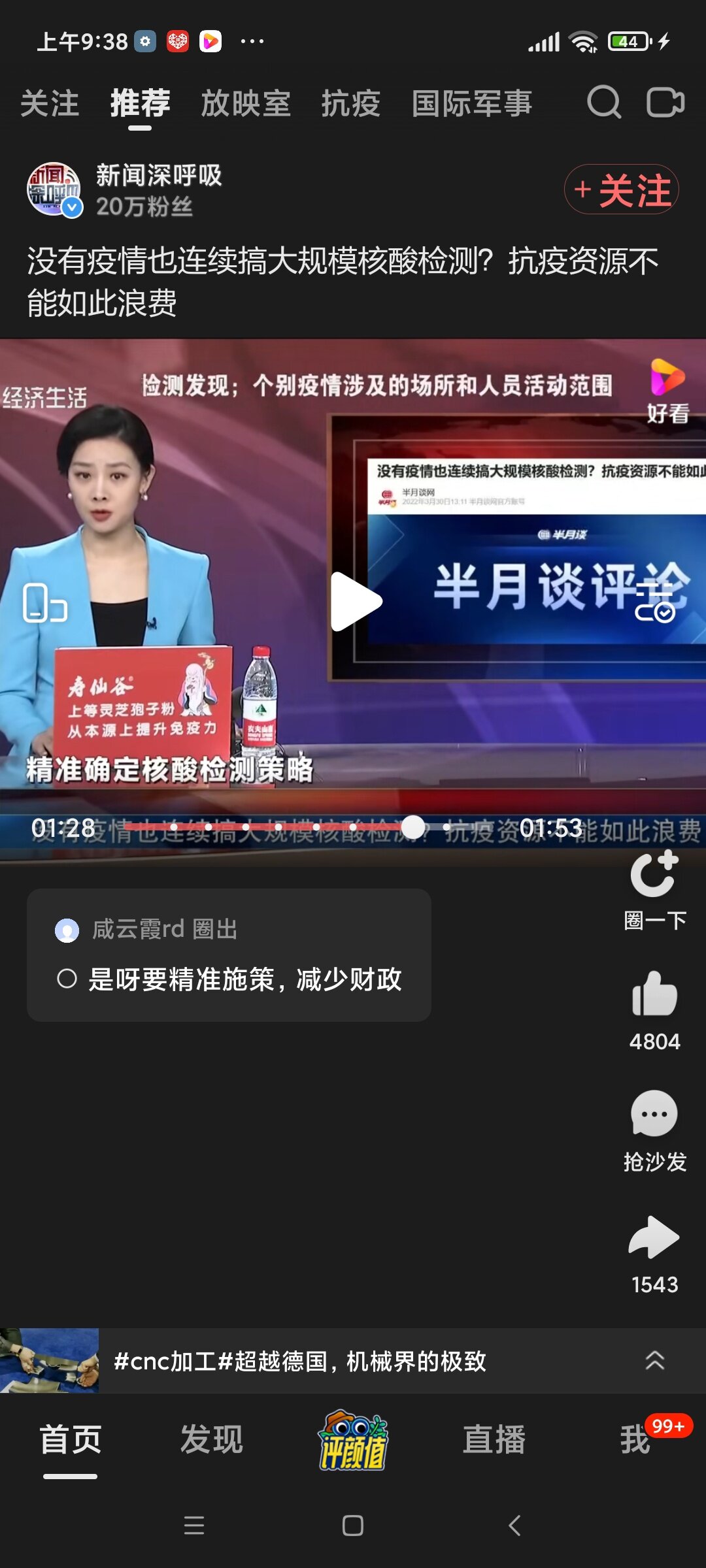Image resolution: width=706 pixels, height=1568 pixels.
Task: Open the 直播 tab
Action: click(494, 1440)
